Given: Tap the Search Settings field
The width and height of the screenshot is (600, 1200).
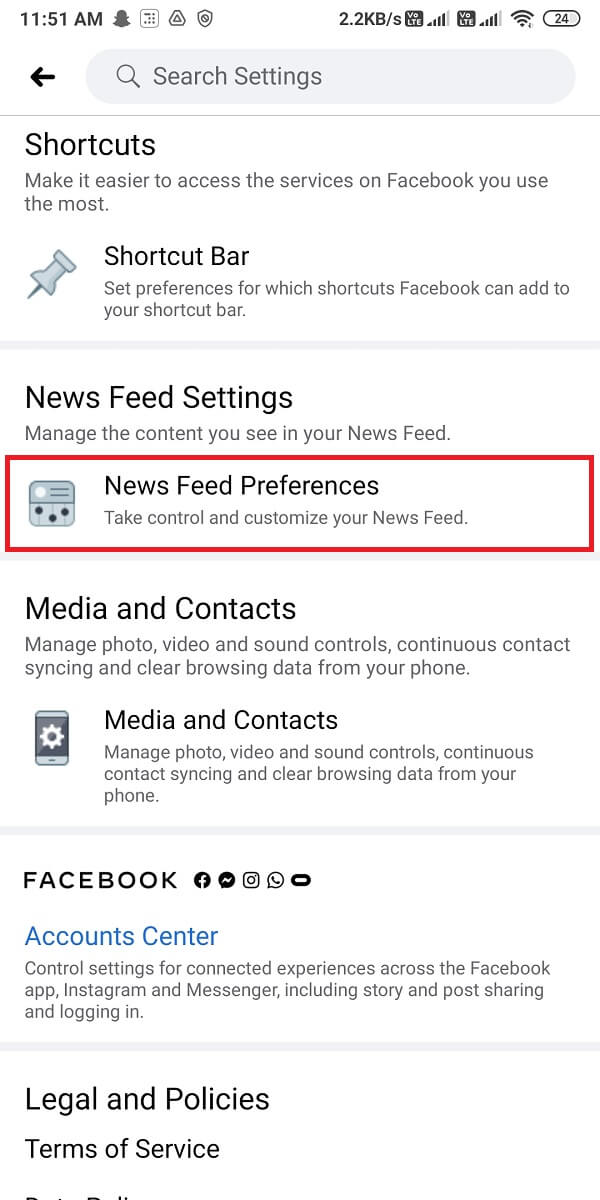Looking at the screenshot, I should 330,77.
